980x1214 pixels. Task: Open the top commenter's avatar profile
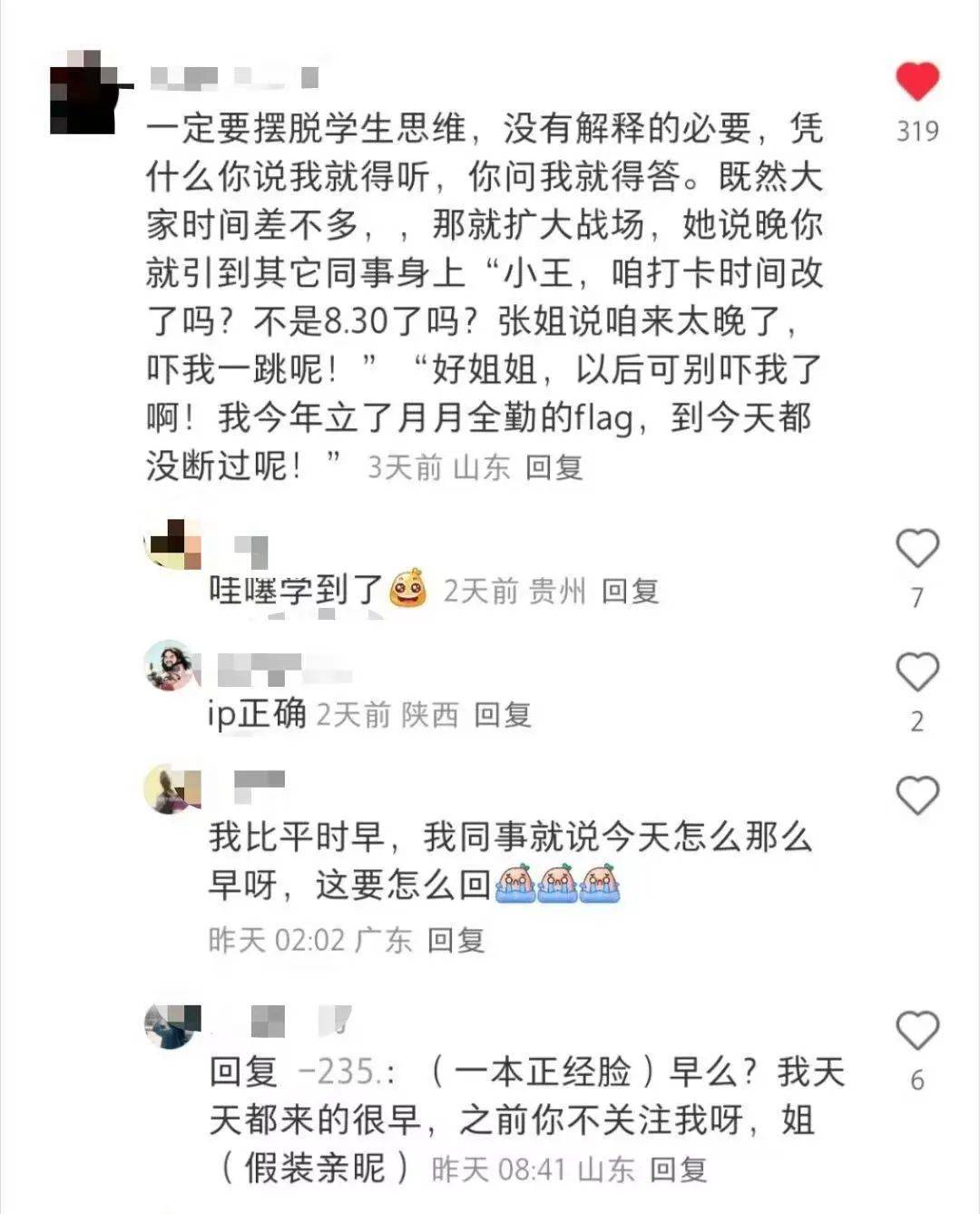[83, 92]
